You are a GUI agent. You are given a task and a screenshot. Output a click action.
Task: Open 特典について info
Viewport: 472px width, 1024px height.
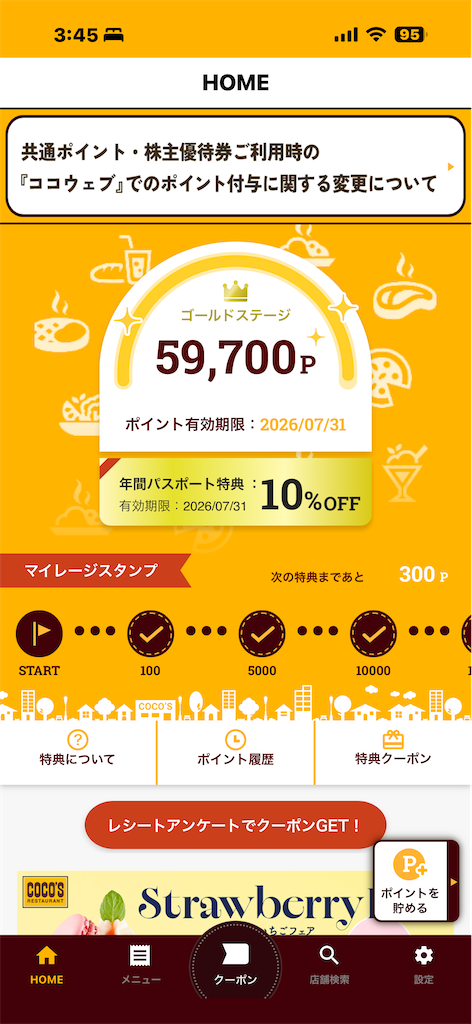point(78,749)
